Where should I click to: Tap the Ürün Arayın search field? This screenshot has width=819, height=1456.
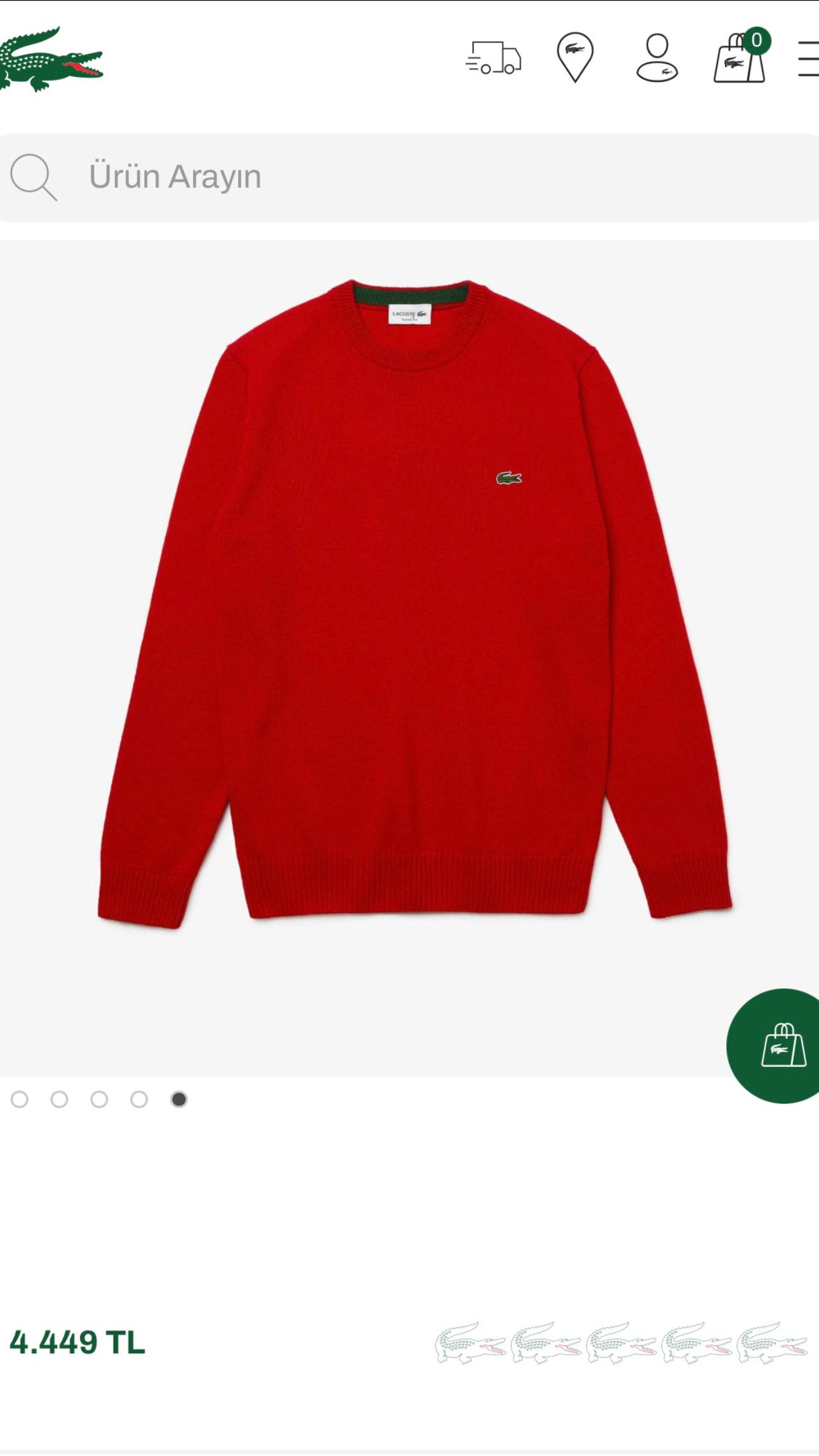[409, 177]
